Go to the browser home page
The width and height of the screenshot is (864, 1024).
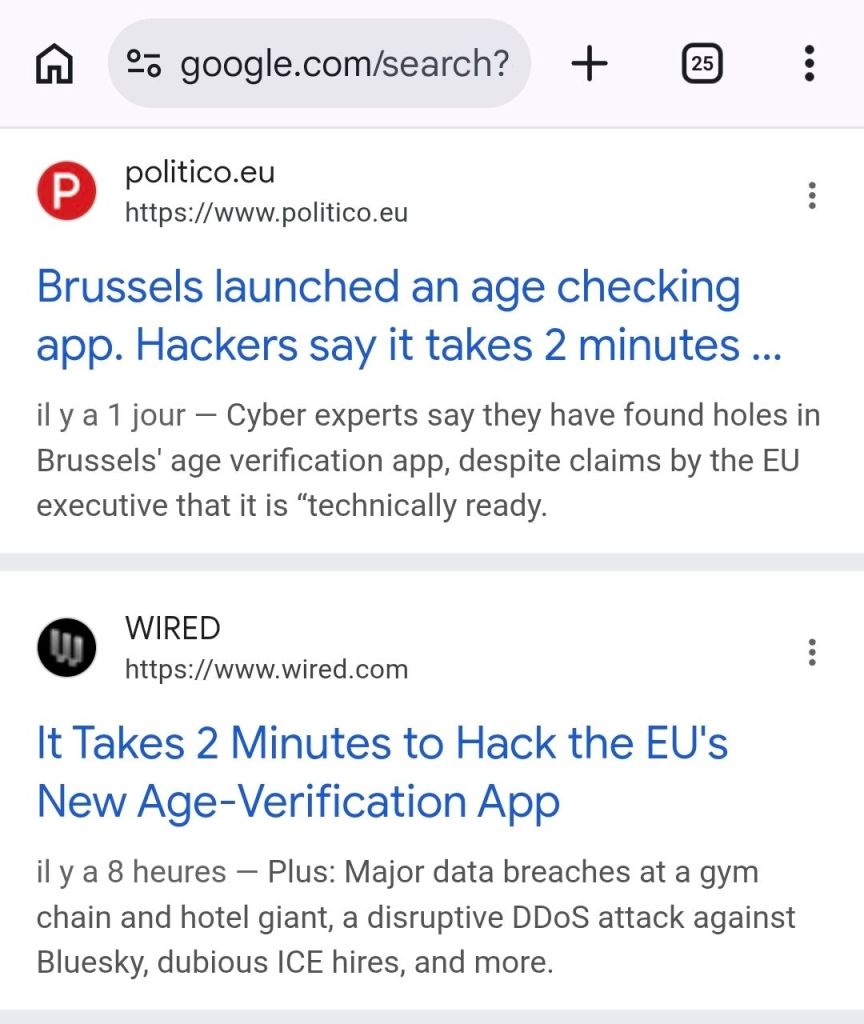[54, 65]
